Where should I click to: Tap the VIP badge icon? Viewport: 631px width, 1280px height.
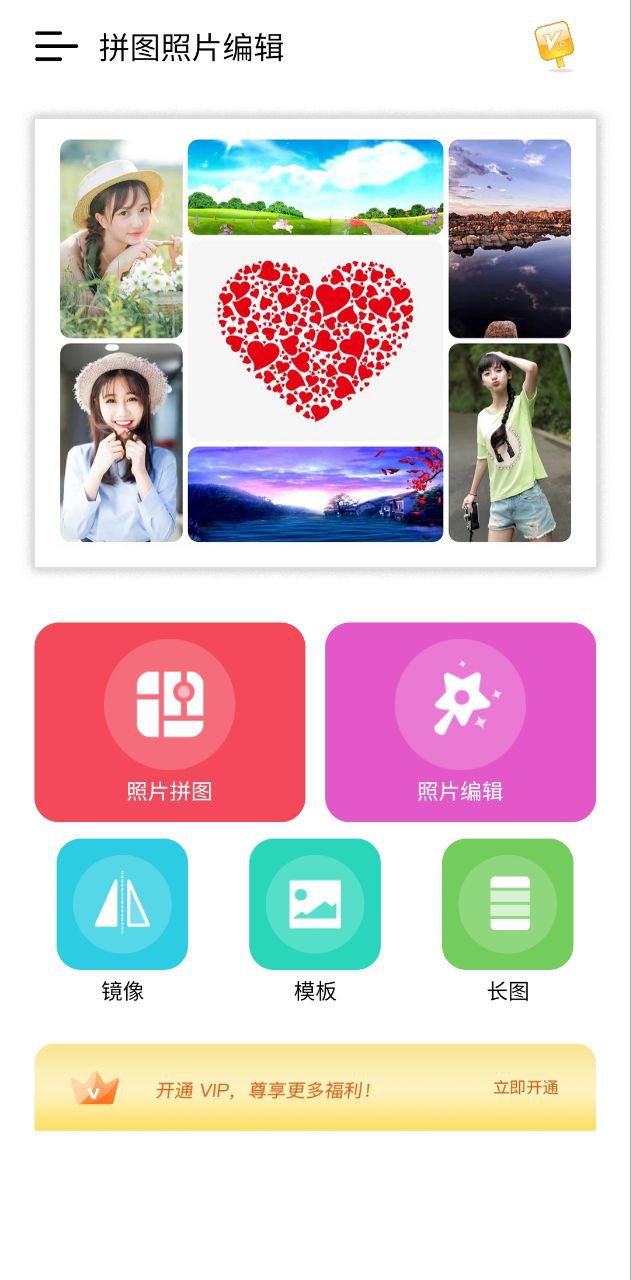click(x=554, y=45)
